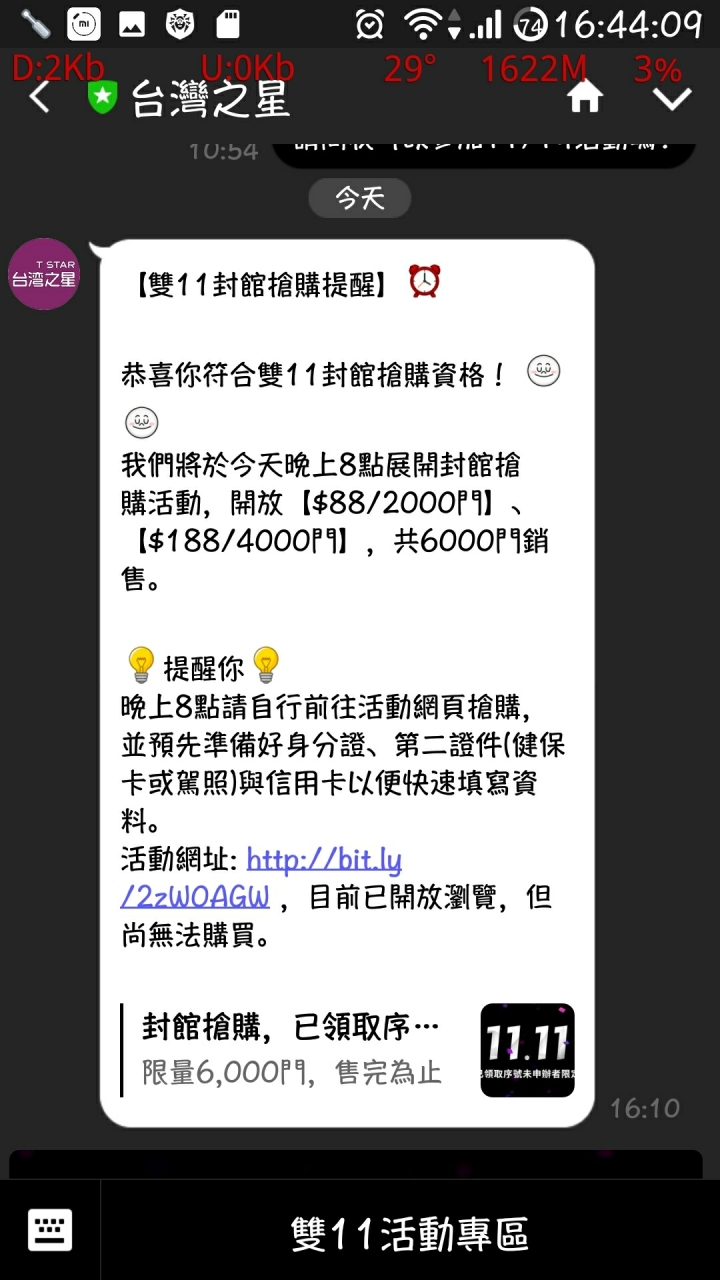Open the 台灣之星 profile avatar
The width and height of the screenshot is (720, 1280).
44,274
